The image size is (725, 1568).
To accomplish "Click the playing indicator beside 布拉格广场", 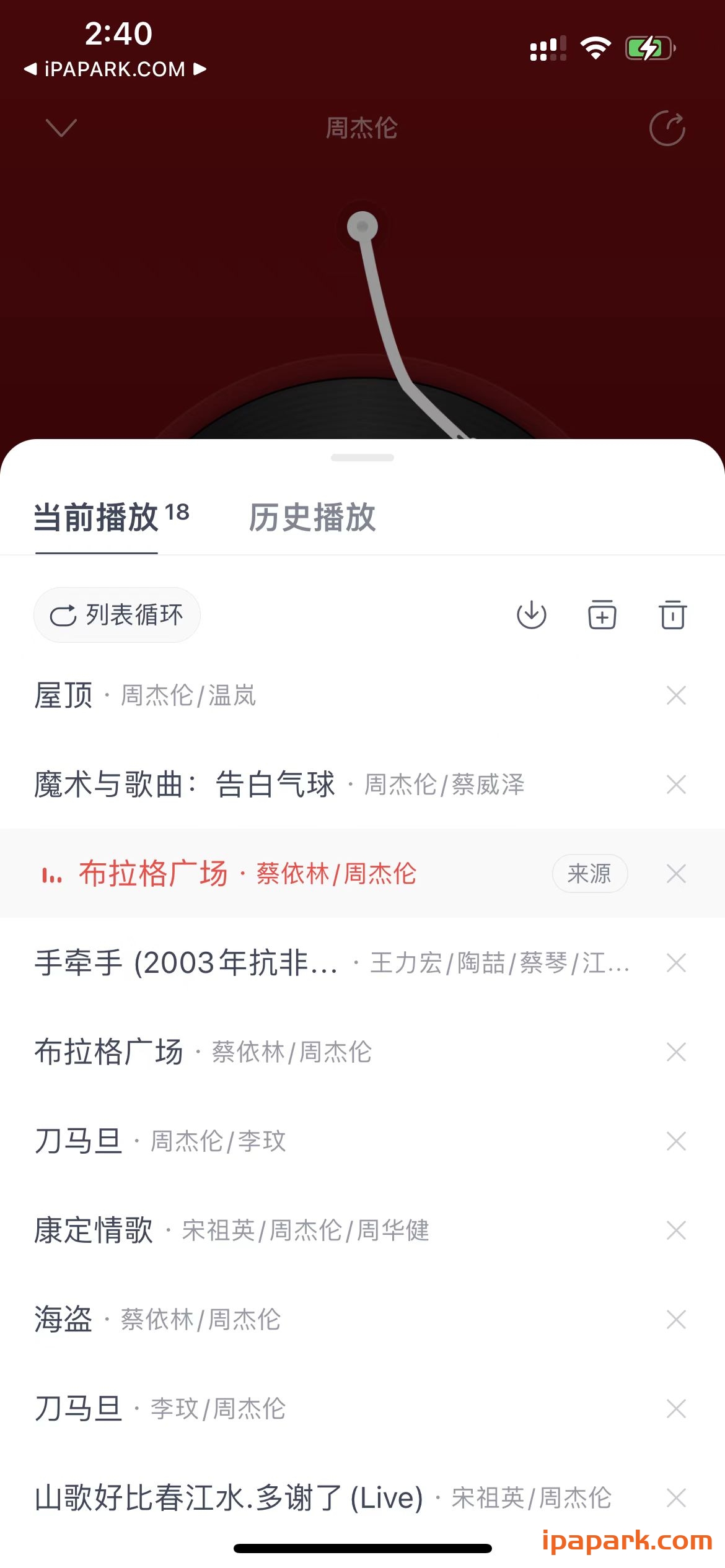I will click(x=53, y=873).
